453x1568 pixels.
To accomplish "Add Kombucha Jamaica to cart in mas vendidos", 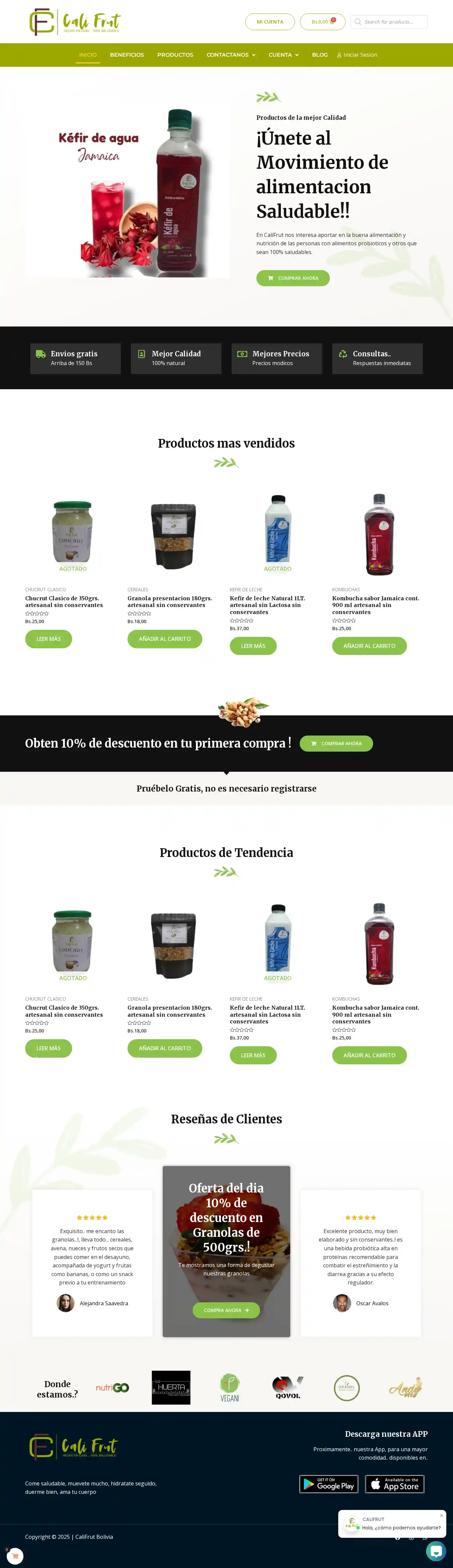I will (369, 646).
